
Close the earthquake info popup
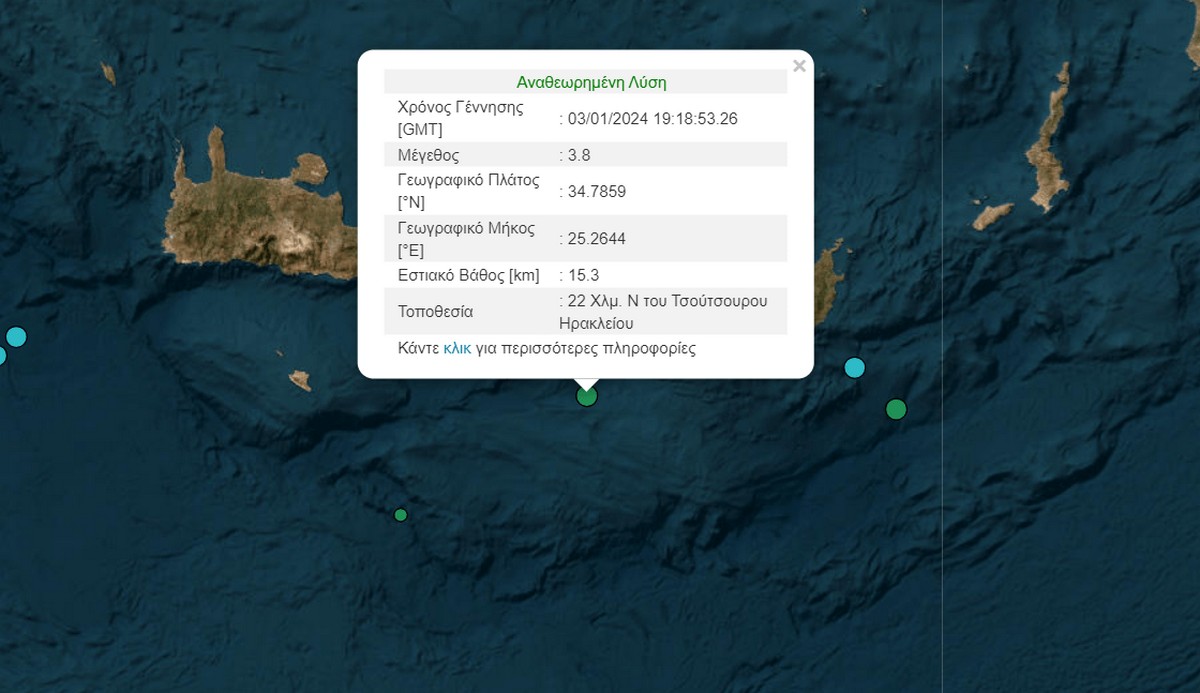tap(798, 66)
